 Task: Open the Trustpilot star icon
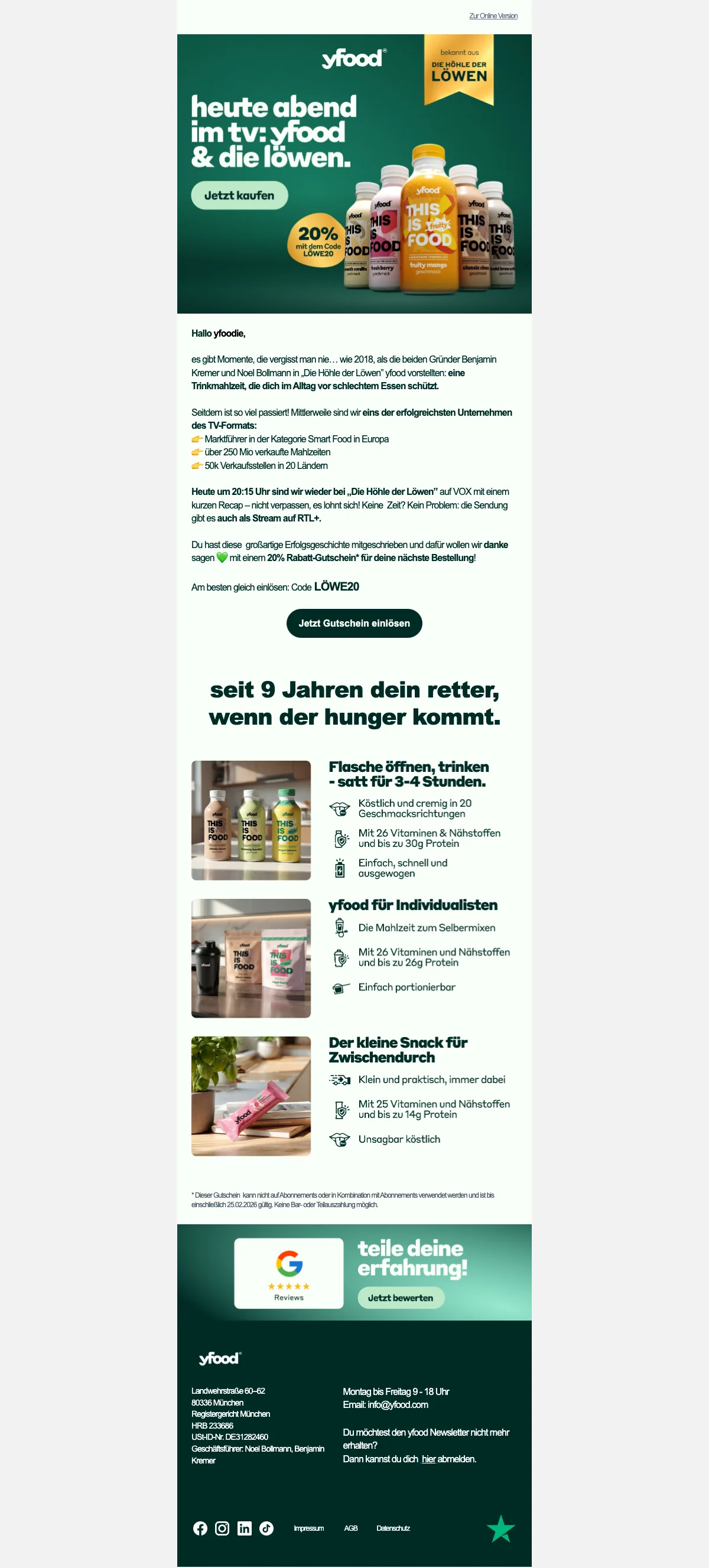pos(500,1528)
